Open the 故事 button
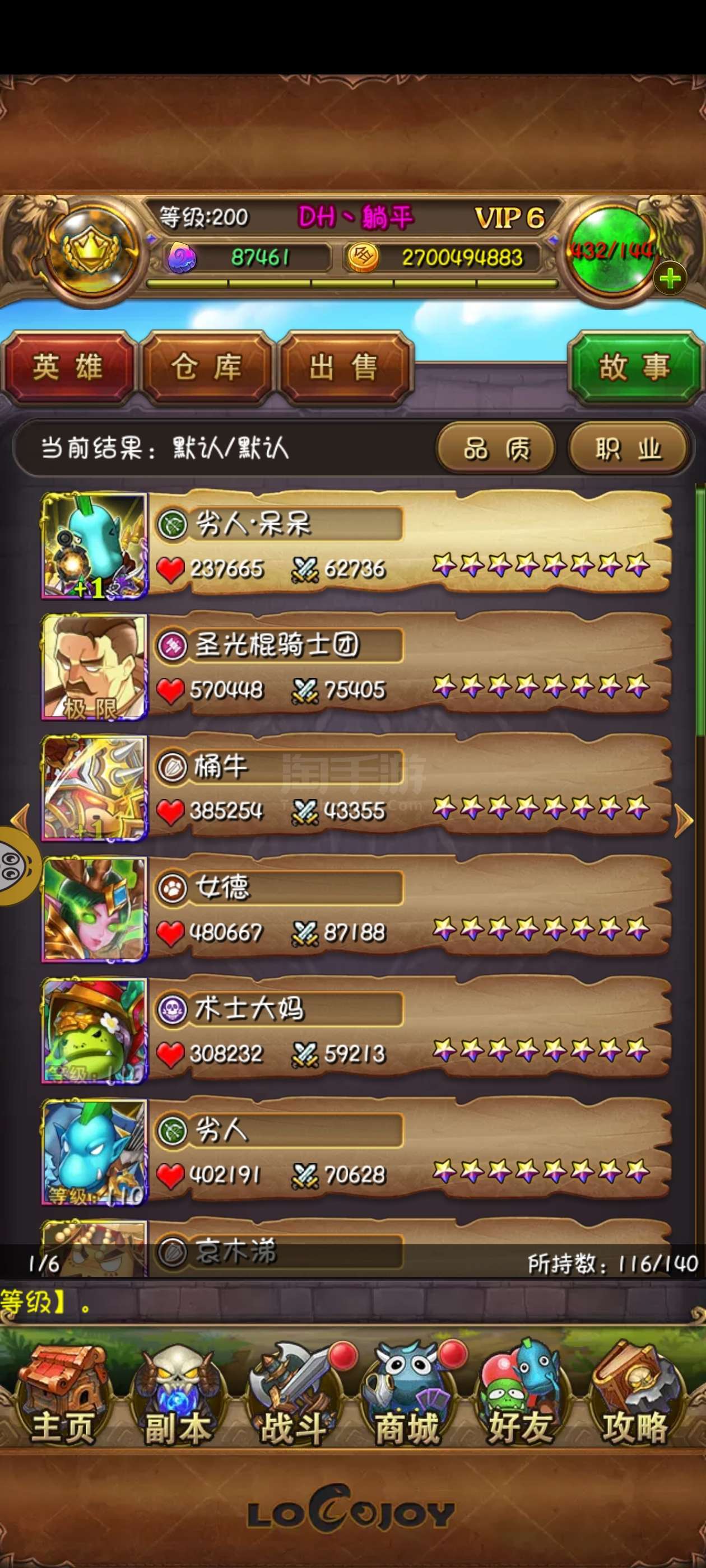706x1568 pixels. (634, 368)
